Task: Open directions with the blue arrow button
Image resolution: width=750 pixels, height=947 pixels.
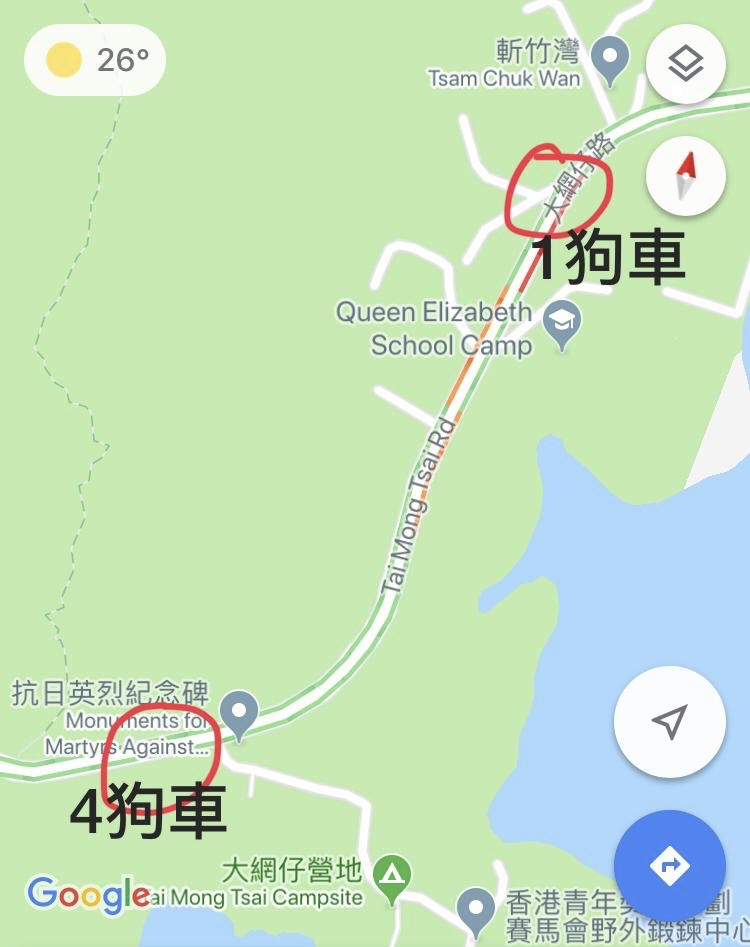Action: point(669,865)
